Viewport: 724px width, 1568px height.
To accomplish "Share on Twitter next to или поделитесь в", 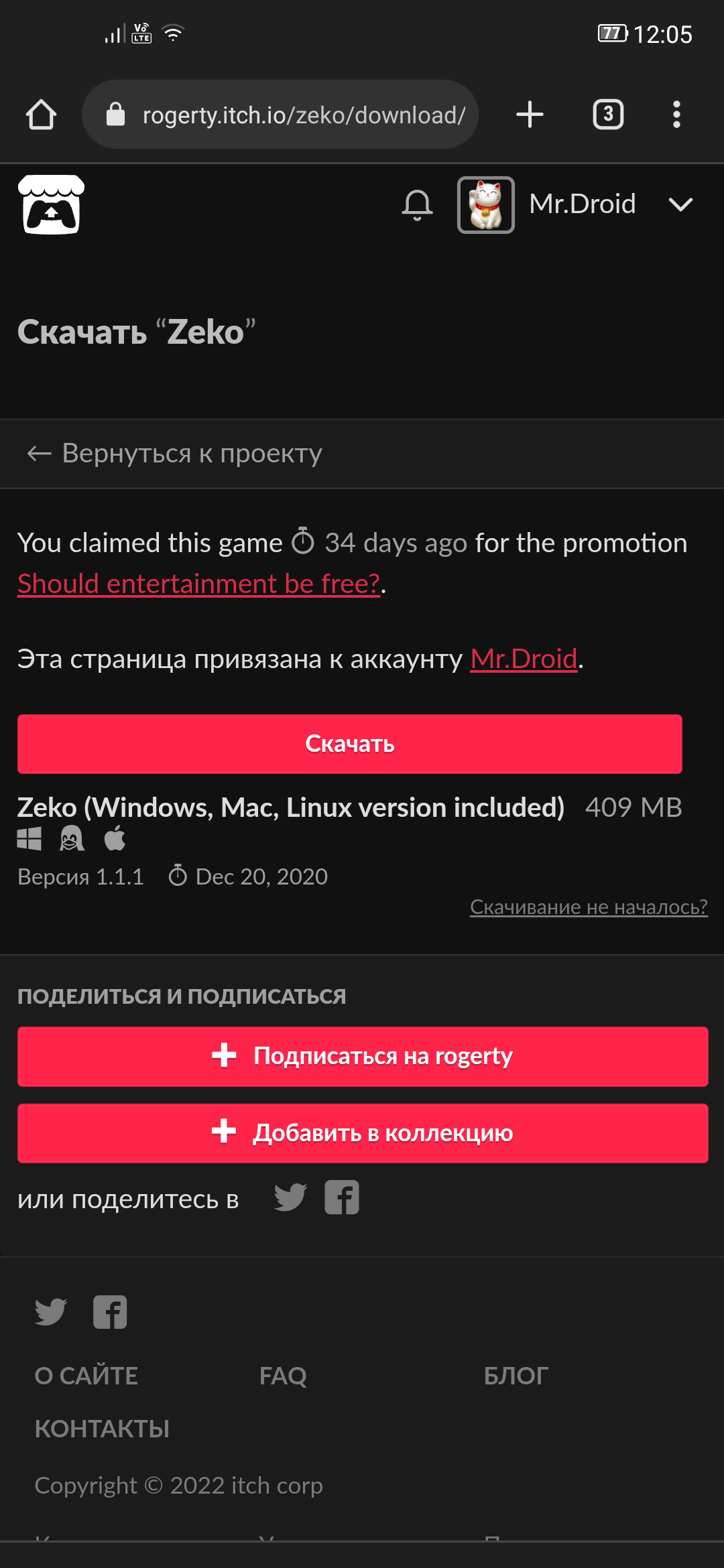I will point(290,1197).
